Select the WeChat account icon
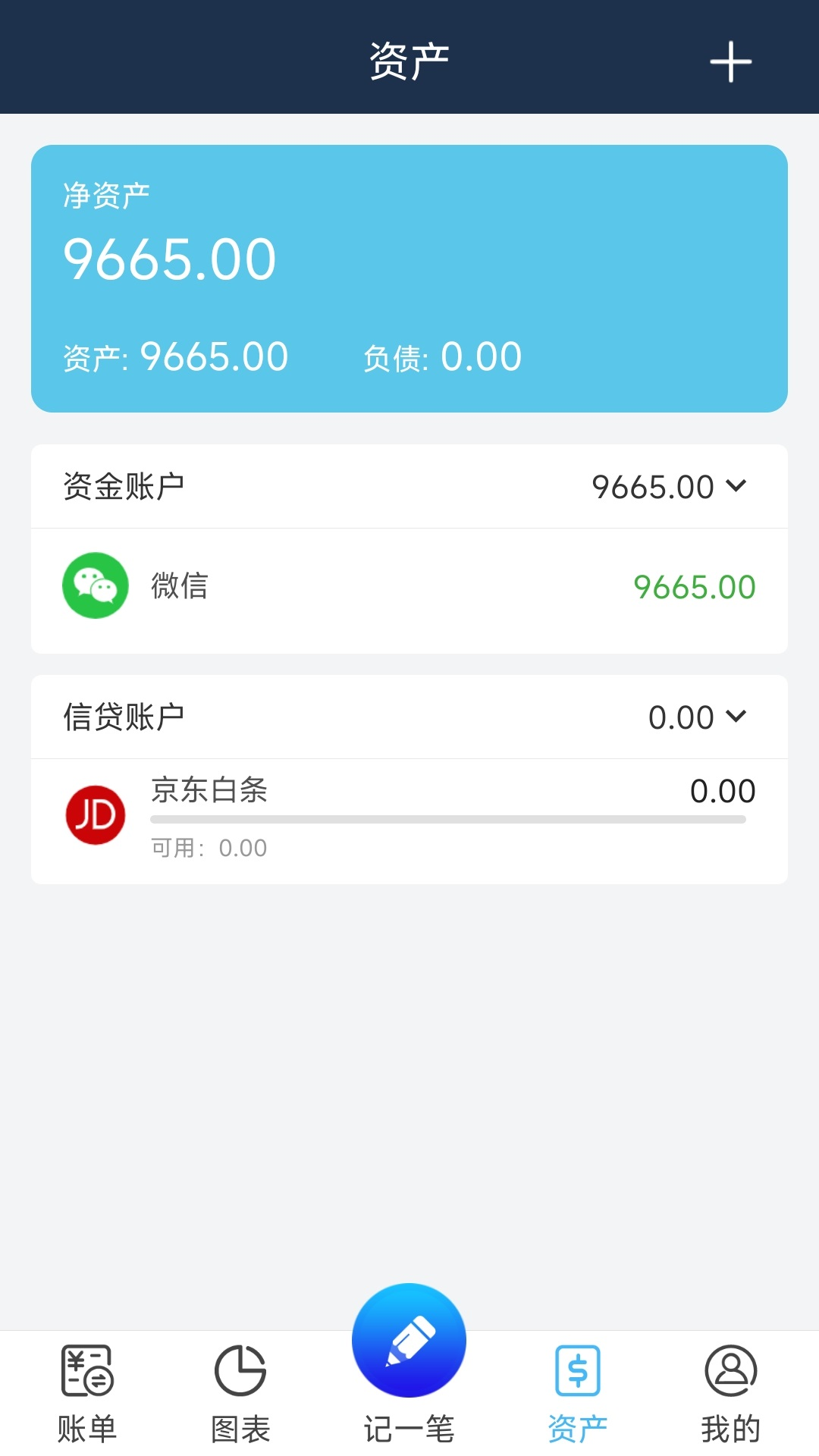This screenshot has width=819, height=1456. (x=96, y=585)
